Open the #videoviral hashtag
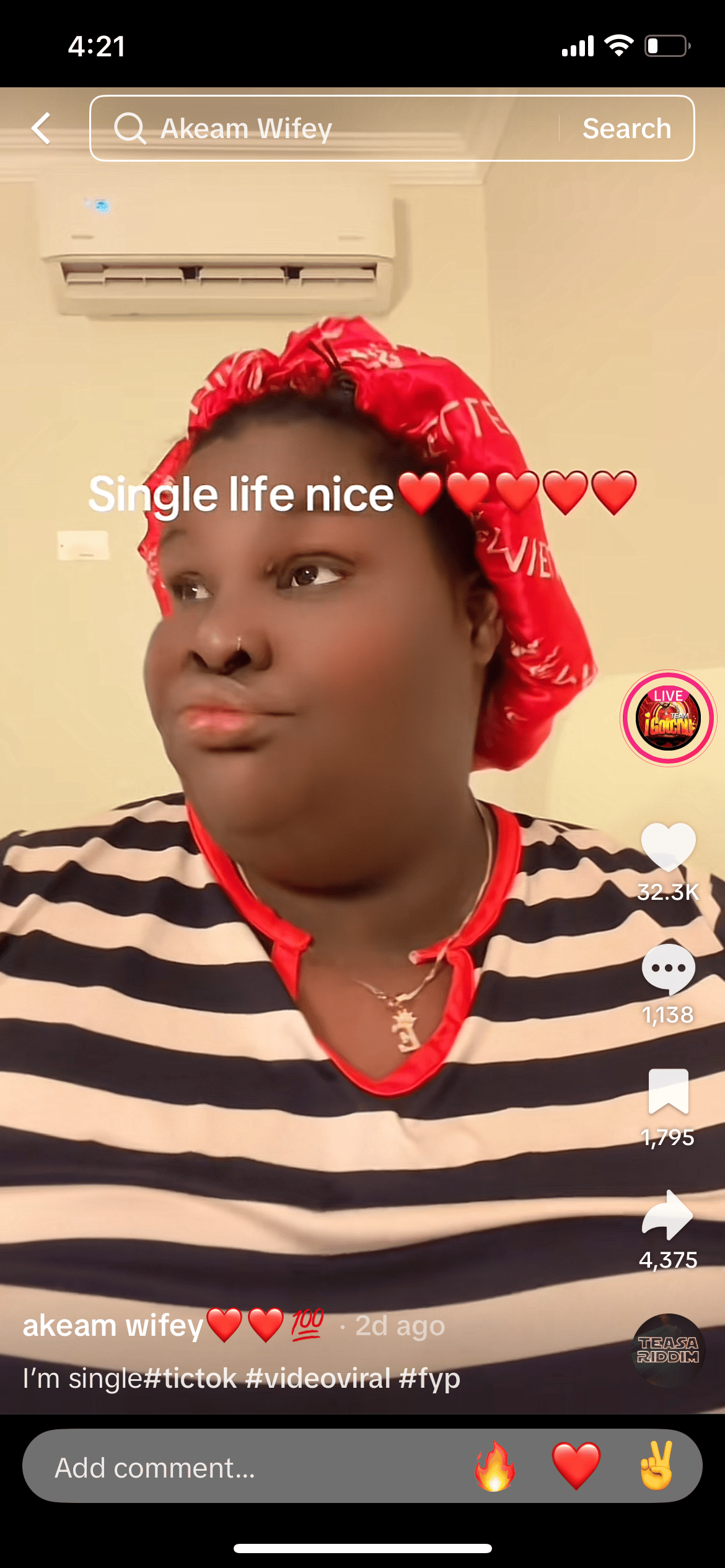The width and height of the screenshot is (725, 1568). (318, 1379)
